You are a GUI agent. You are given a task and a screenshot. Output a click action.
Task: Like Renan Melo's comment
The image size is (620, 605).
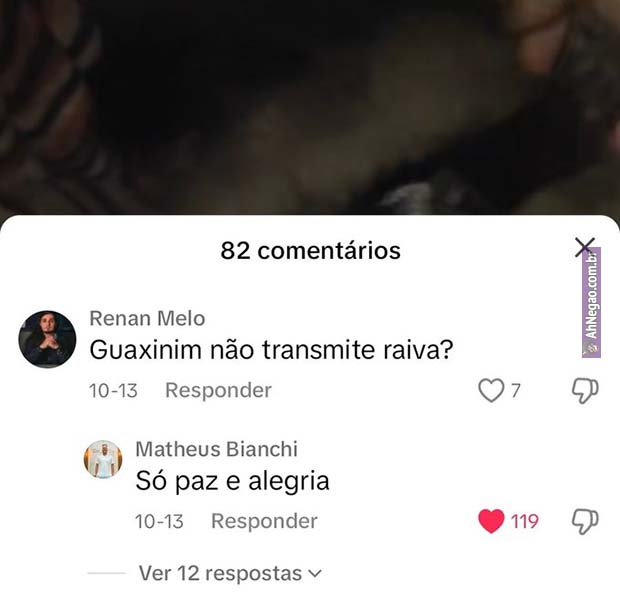(x=491, y=390)
